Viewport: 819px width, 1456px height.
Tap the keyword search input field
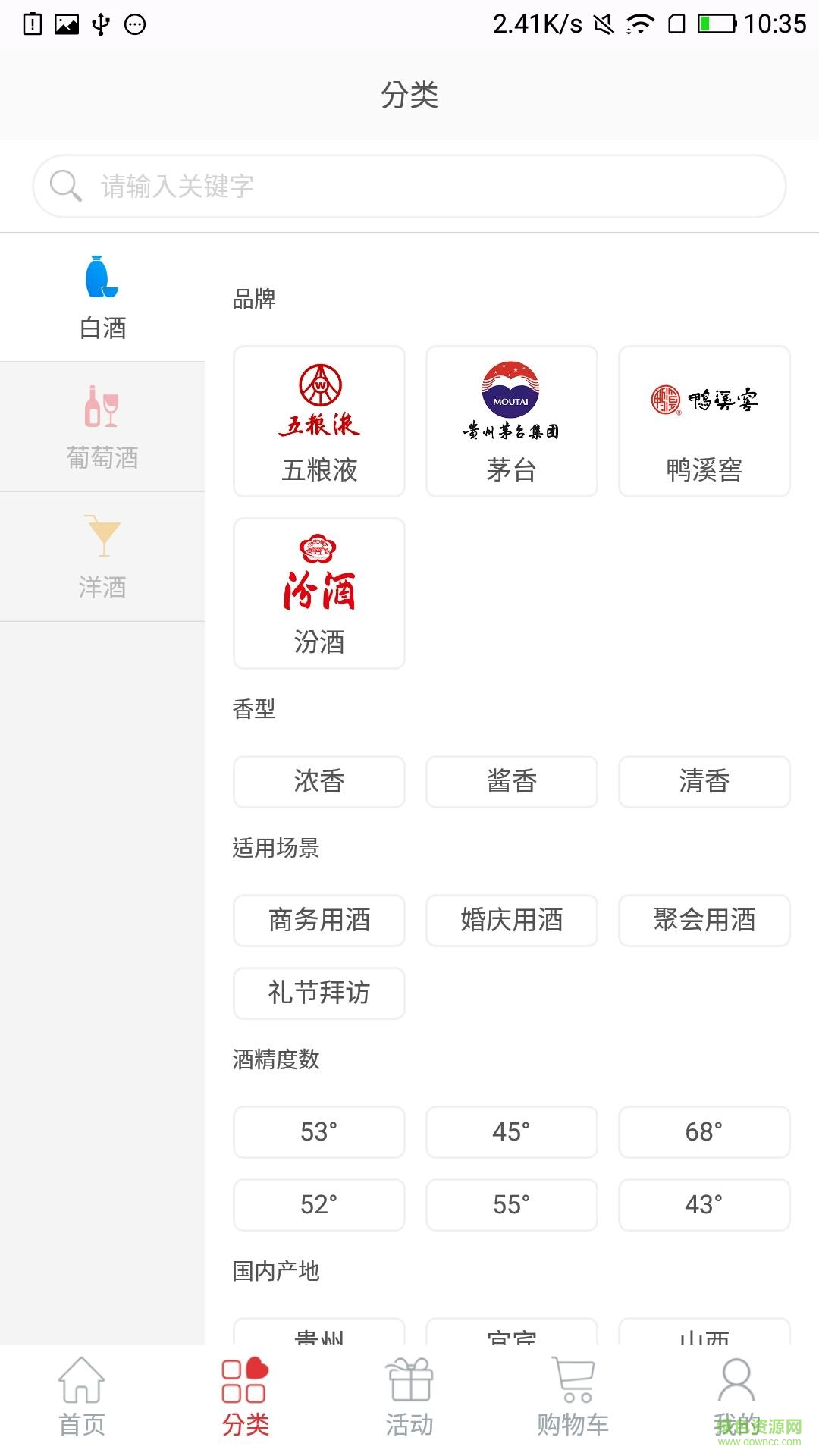(409, 185)
